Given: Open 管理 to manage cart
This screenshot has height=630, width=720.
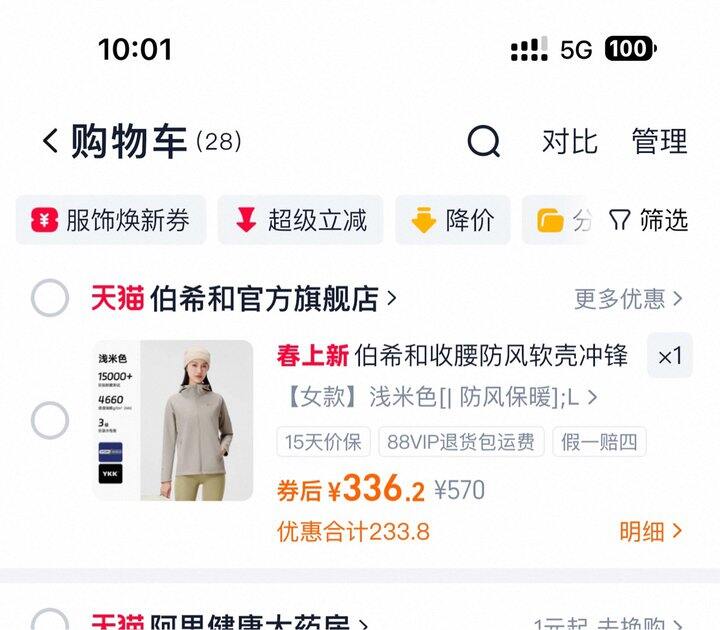Looking at the screenshot, I should [x=659, y=141].
